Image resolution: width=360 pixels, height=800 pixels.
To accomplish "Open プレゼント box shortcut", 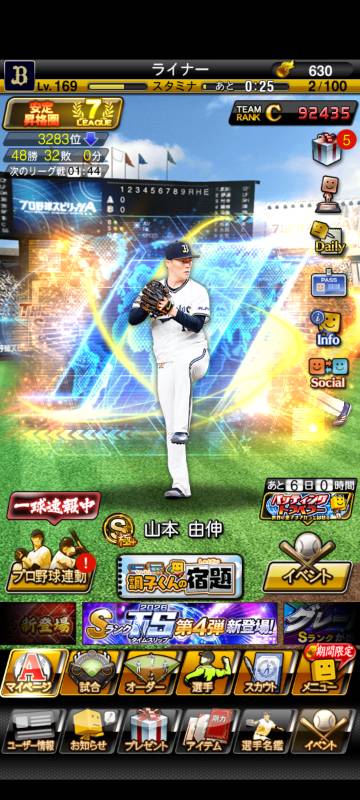I will [147, 730].
